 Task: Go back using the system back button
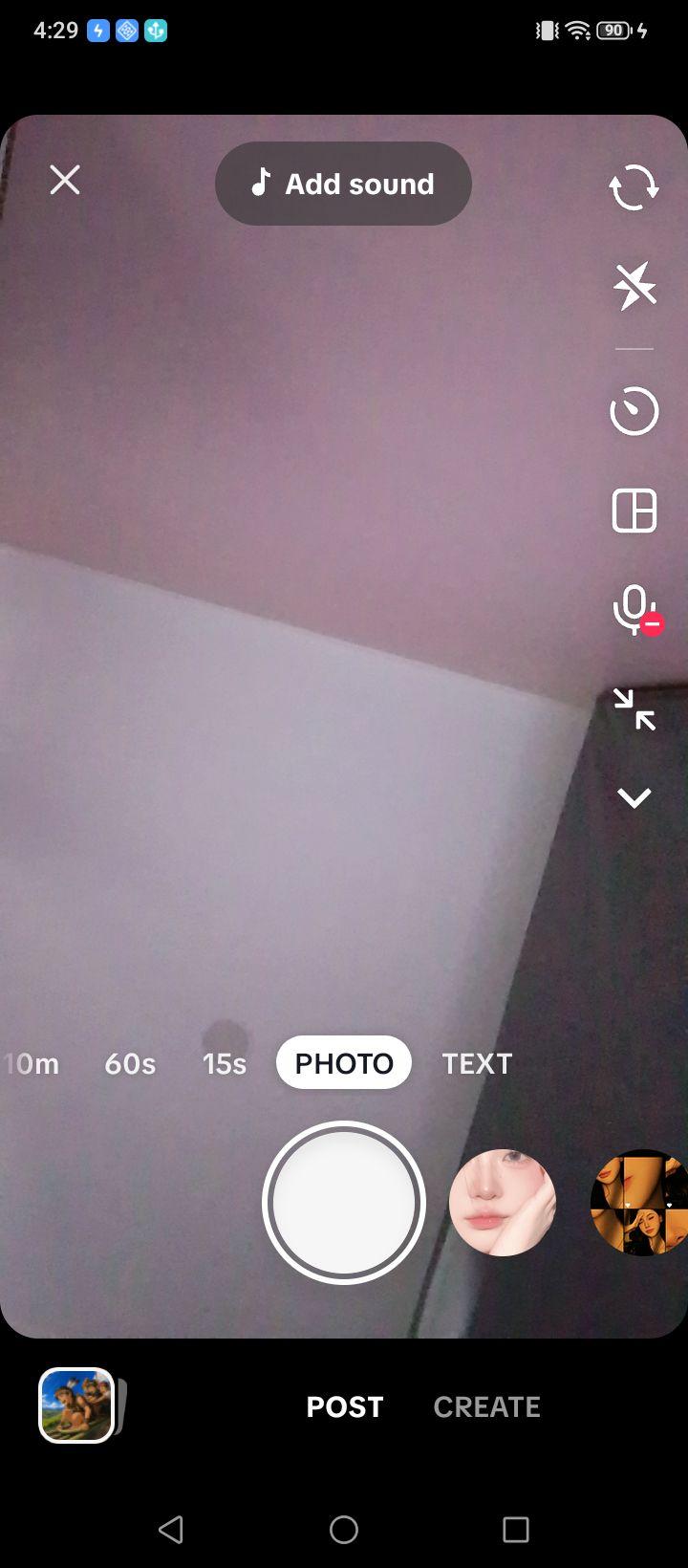[171, 1530]
